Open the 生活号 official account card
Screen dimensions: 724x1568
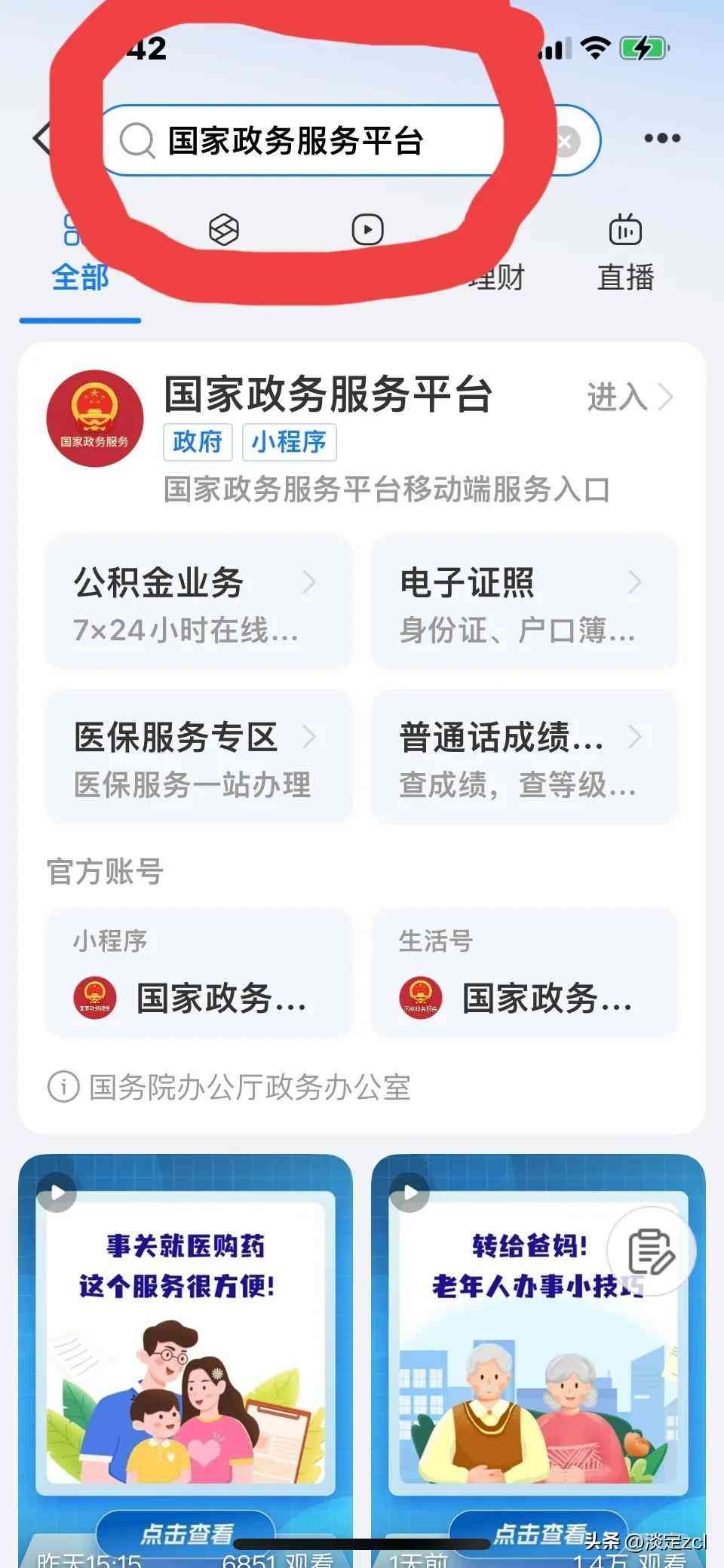(525, 973)
